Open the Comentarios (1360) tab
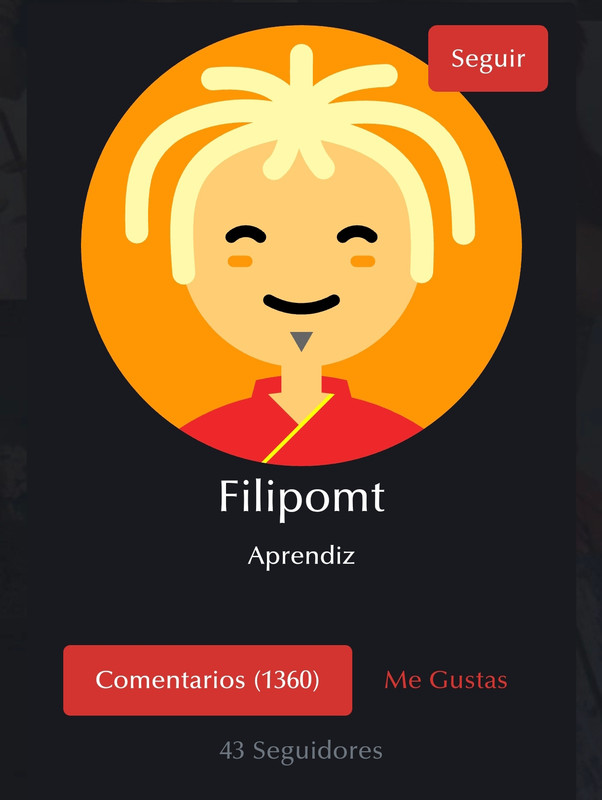The image size is (602, 800). 207,680
